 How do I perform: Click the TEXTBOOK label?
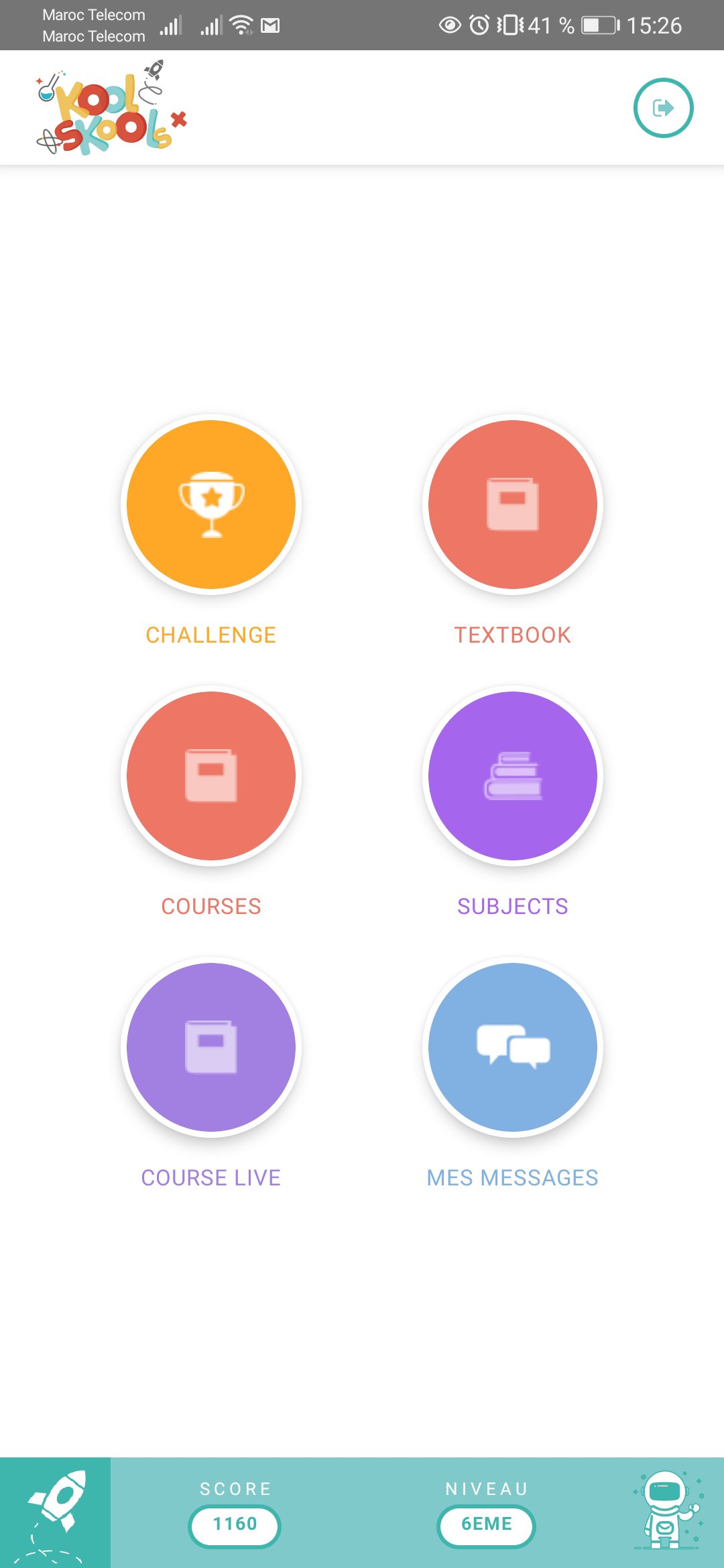coord(513,633)
